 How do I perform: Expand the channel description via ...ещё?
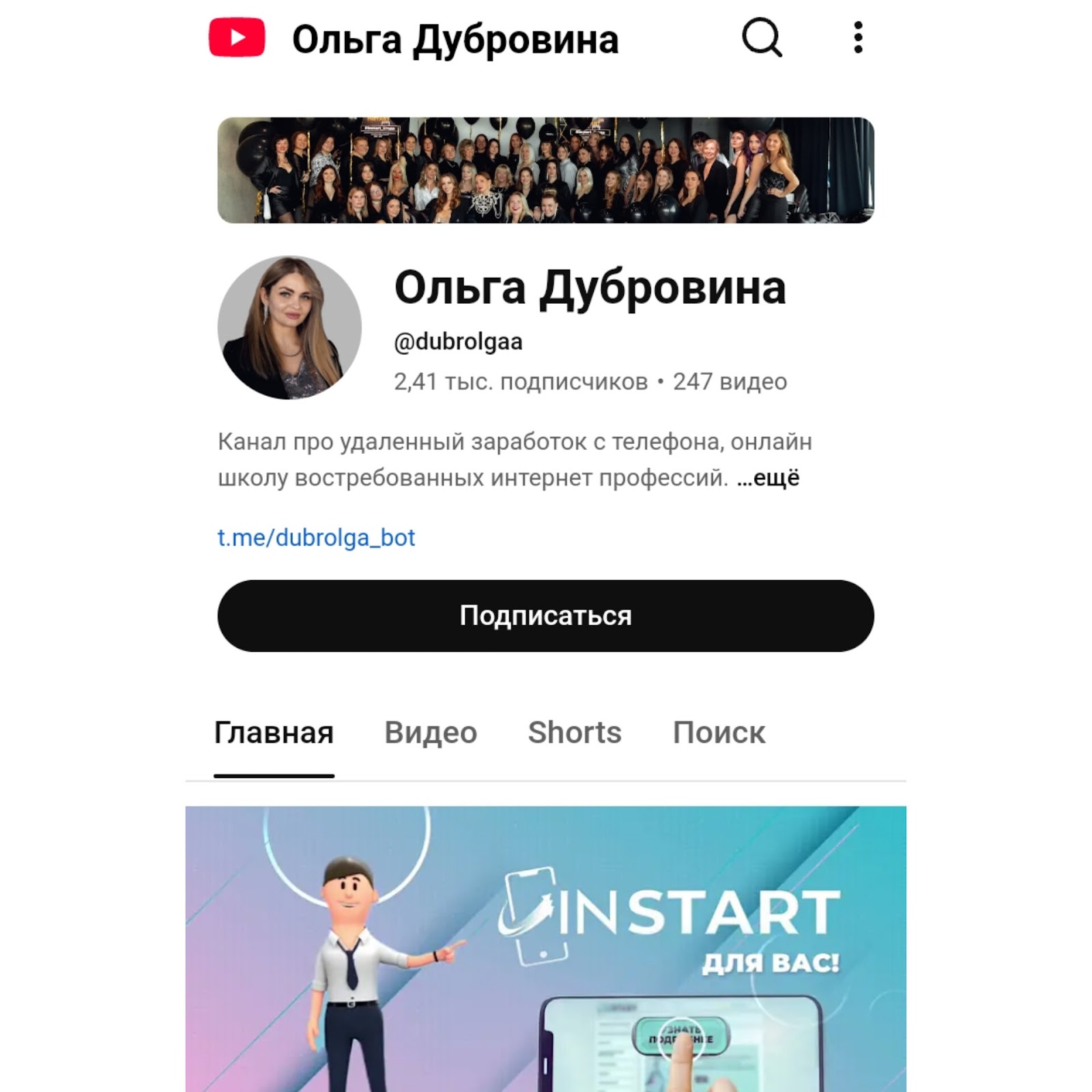point(768,478)
